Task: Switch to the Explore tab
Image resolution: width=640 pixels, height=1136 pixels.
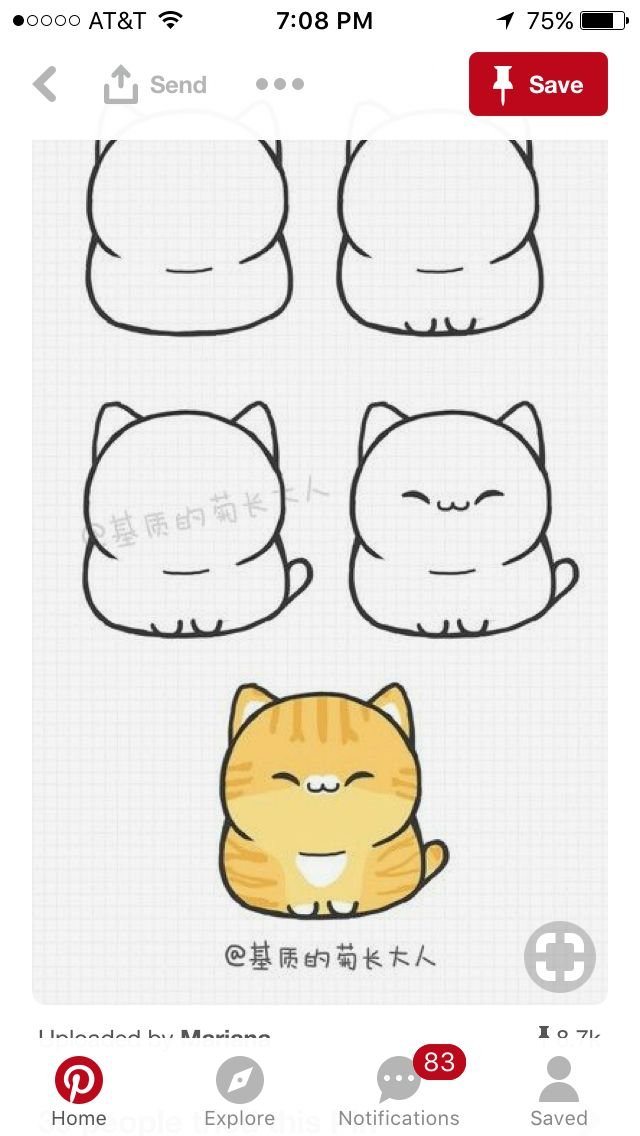Action: click(239, 1092)
